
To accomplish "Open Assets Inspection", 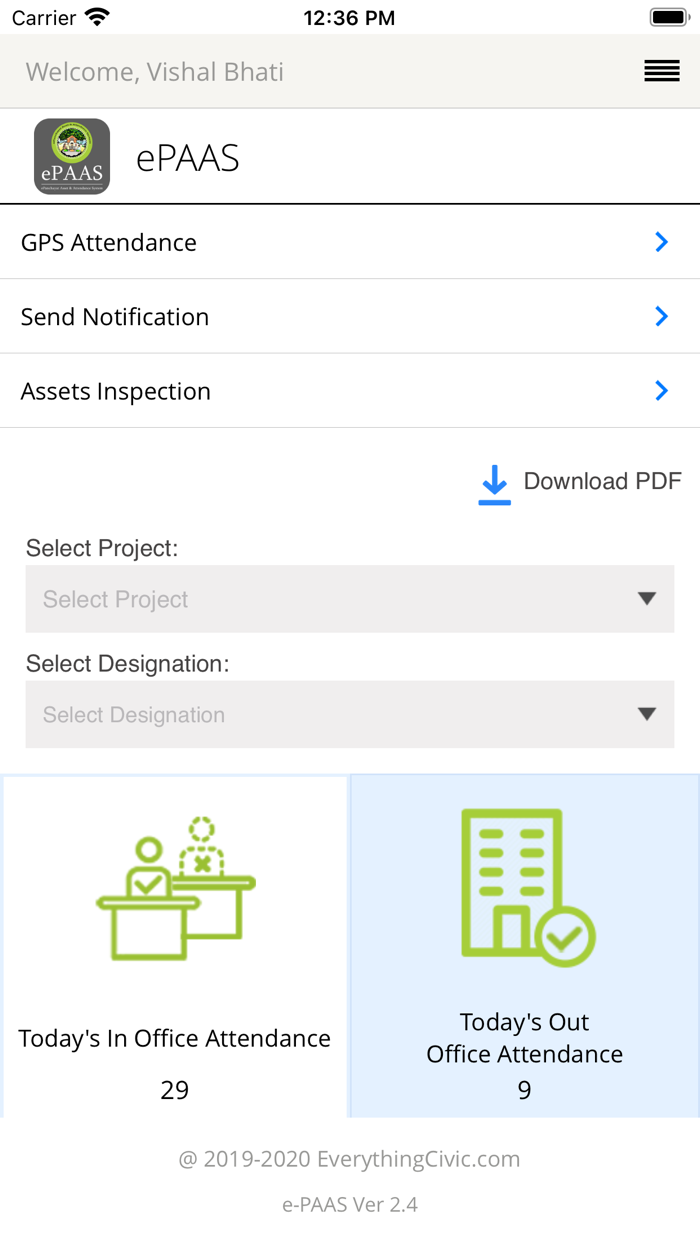I will pos(350,391).
